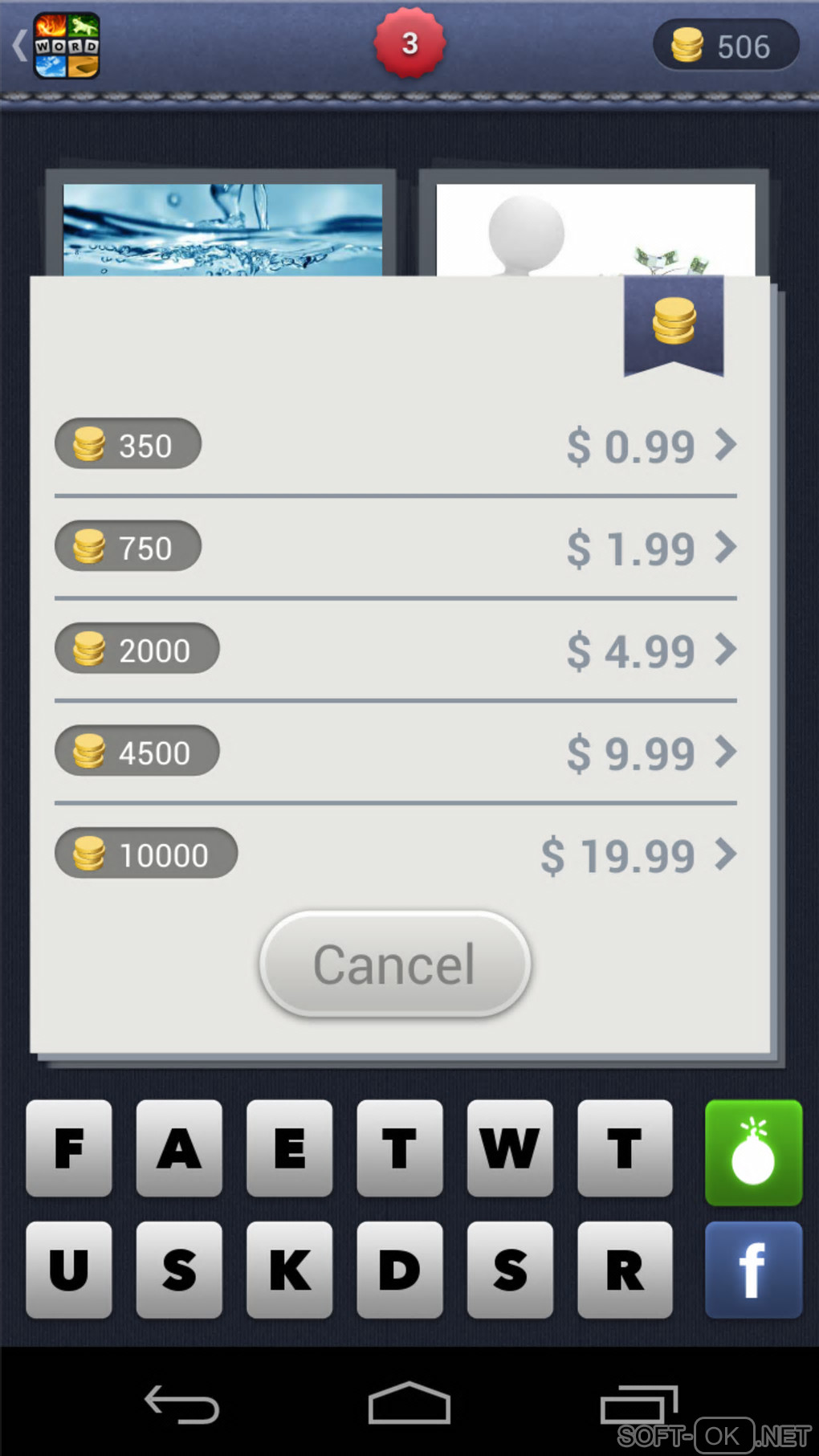Purchase 2000 coins for $4.99

395,650
